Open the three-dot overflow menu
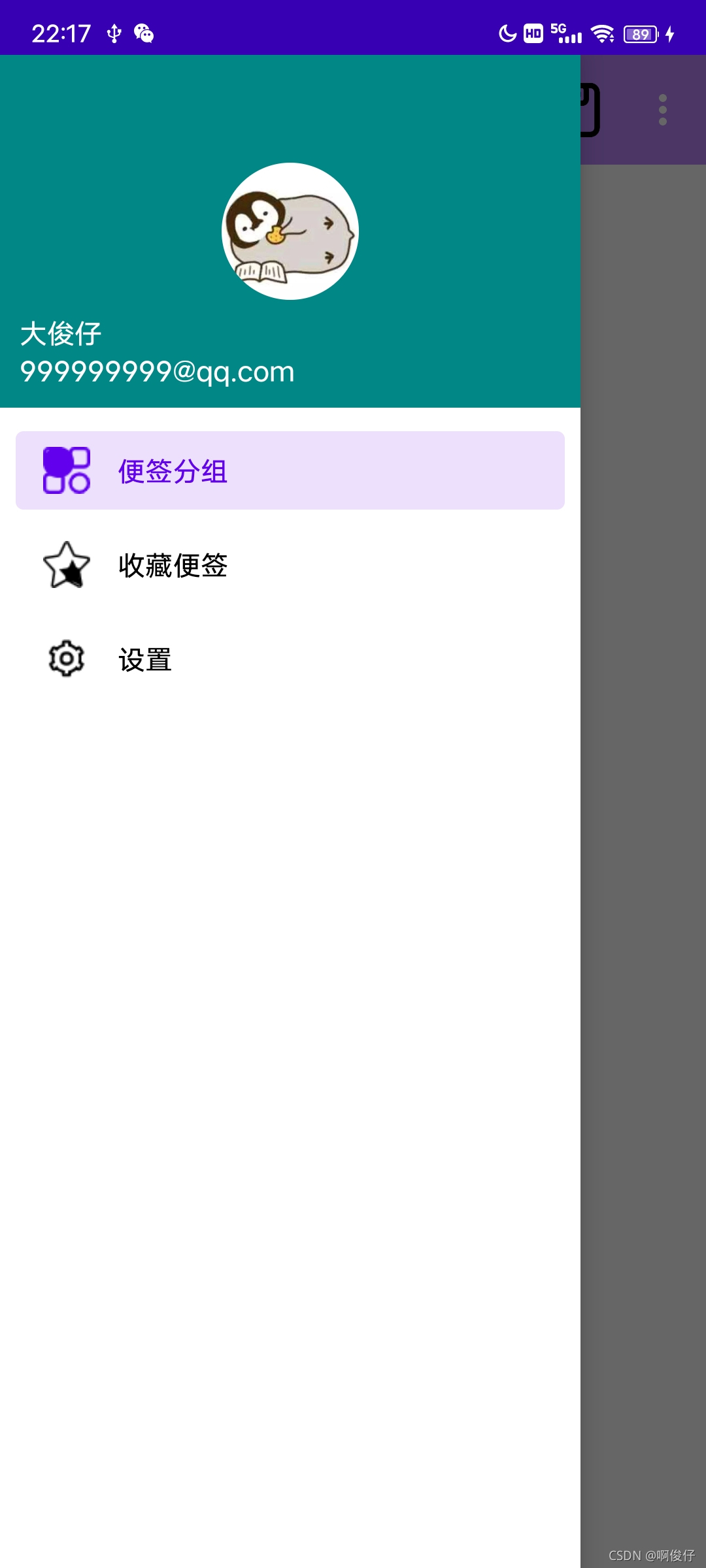The width and height of the screenshot is (706, 1568). point(662,110)
